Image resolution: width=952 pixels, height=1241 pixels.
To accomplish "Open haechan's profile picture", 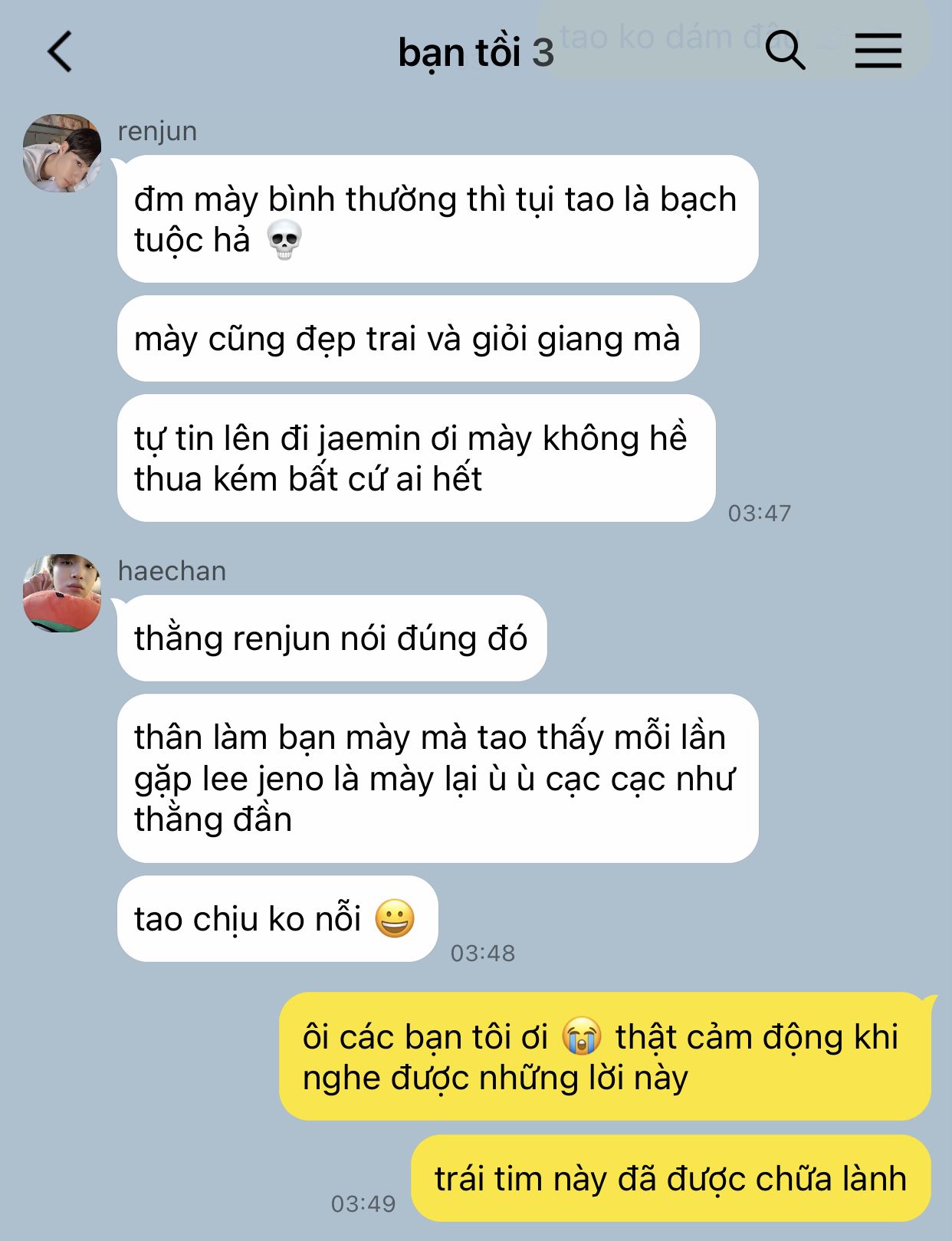I will click(x=62, y=593).
